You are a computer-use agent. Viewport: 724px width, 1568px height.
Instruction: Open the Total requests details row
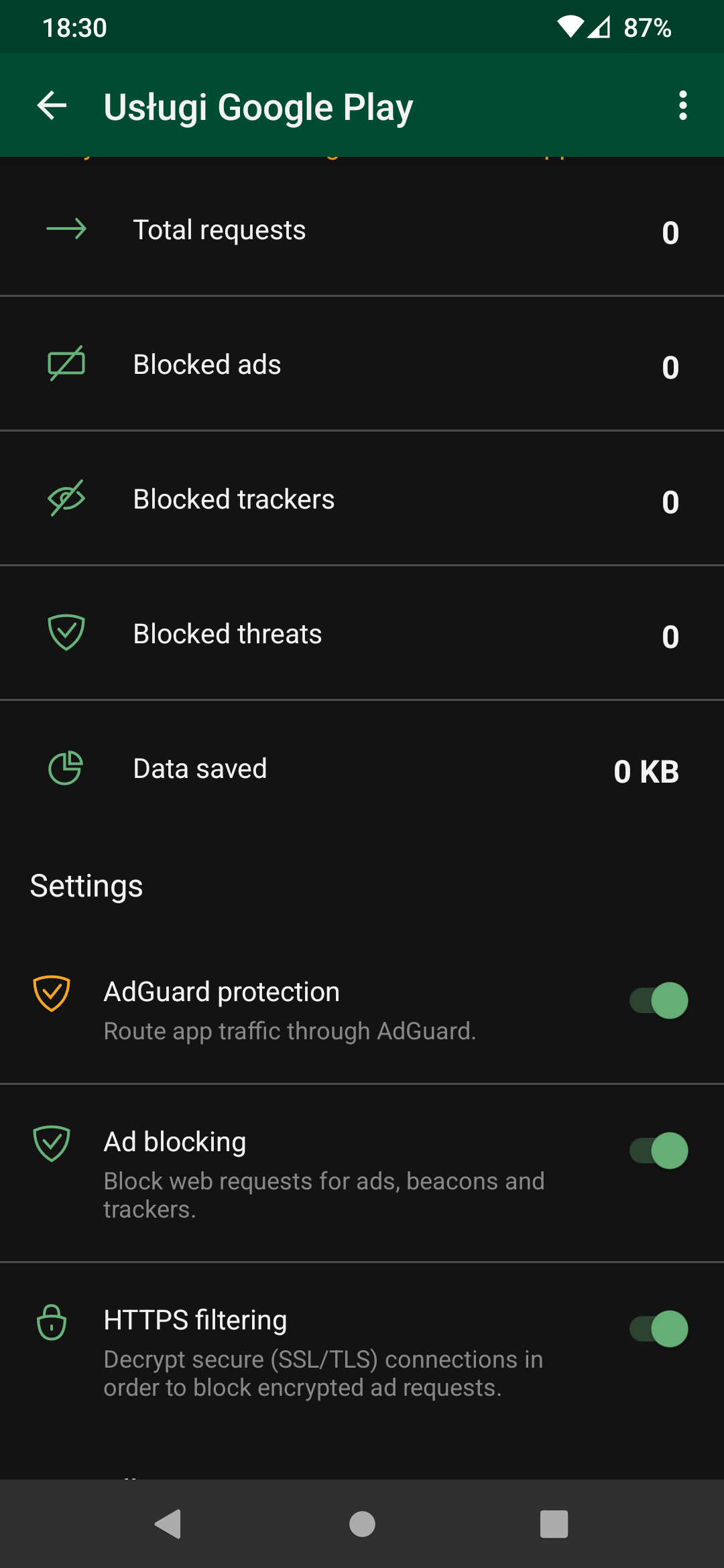point(362,230)
